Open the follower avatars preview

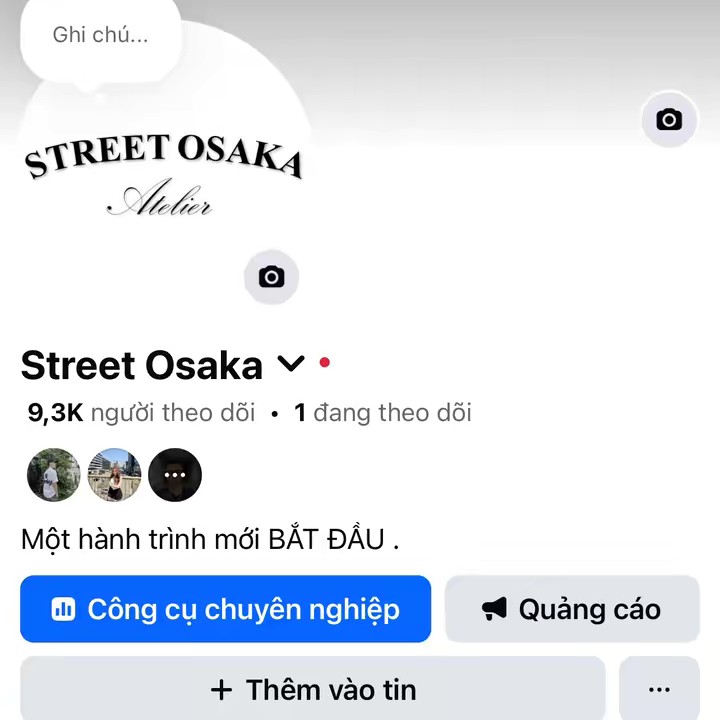point(114,475)
